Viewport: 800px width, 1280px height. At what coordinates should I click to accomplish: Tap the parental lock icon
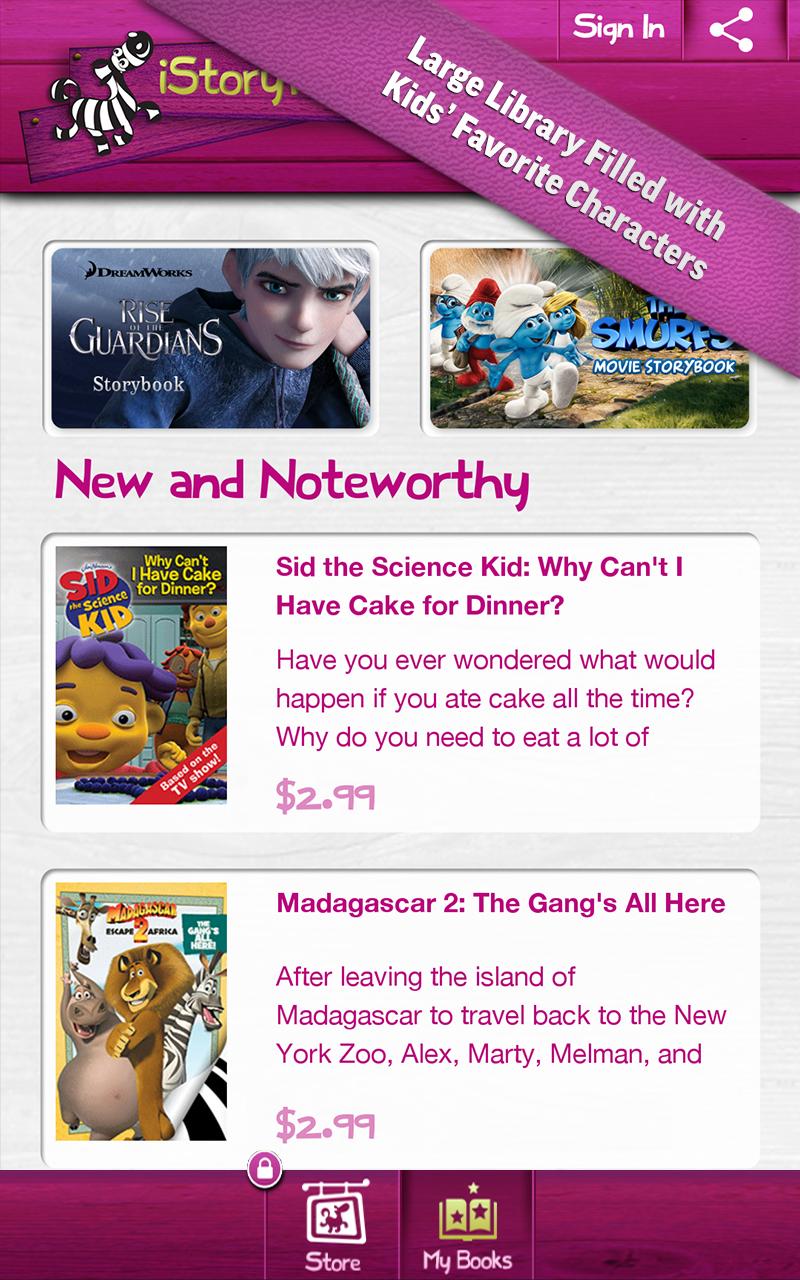265,1167
